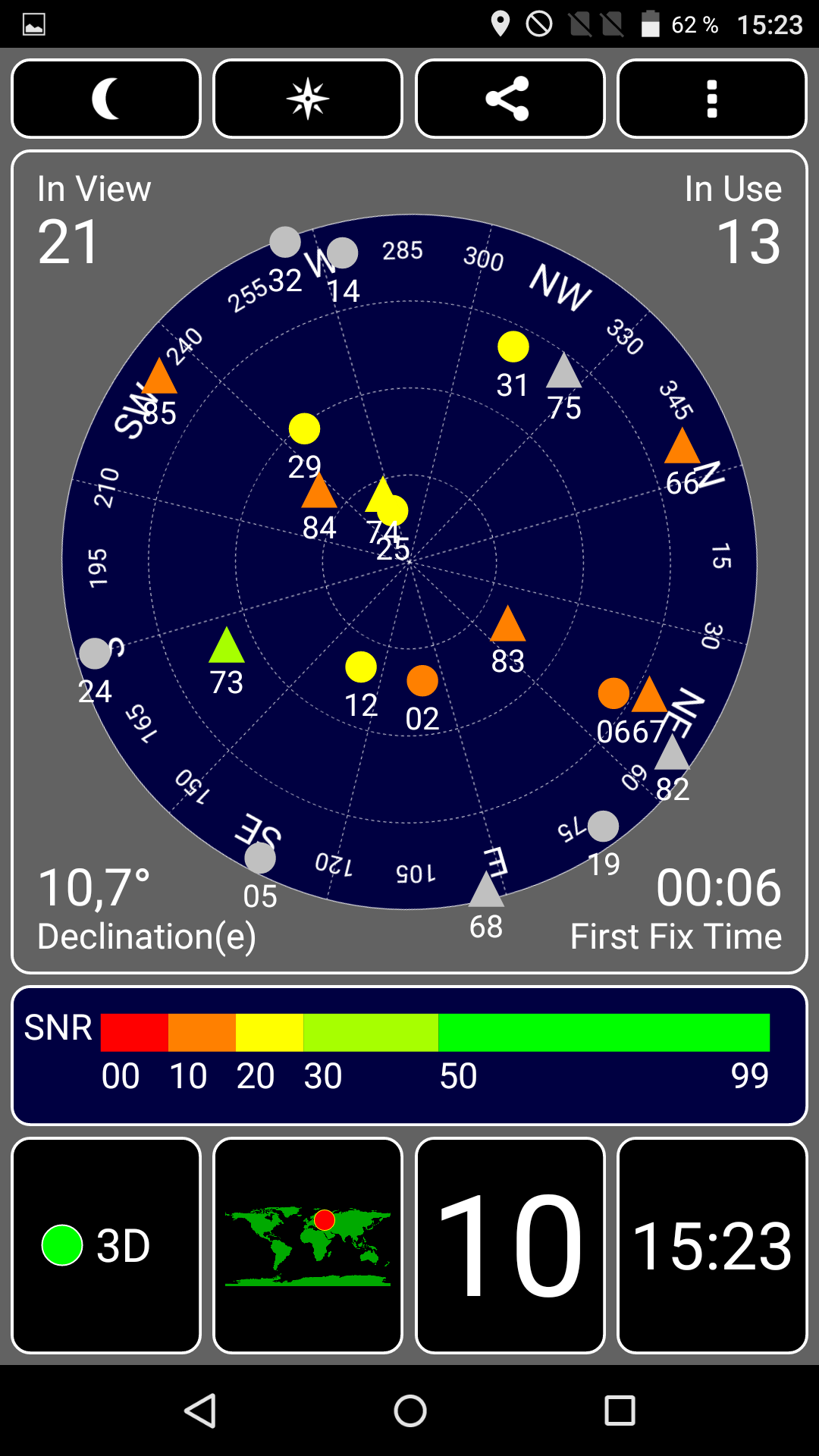Go back using the navigation bar
This screenshot has width=819, height=1456.
click(x=200, y=1410)
